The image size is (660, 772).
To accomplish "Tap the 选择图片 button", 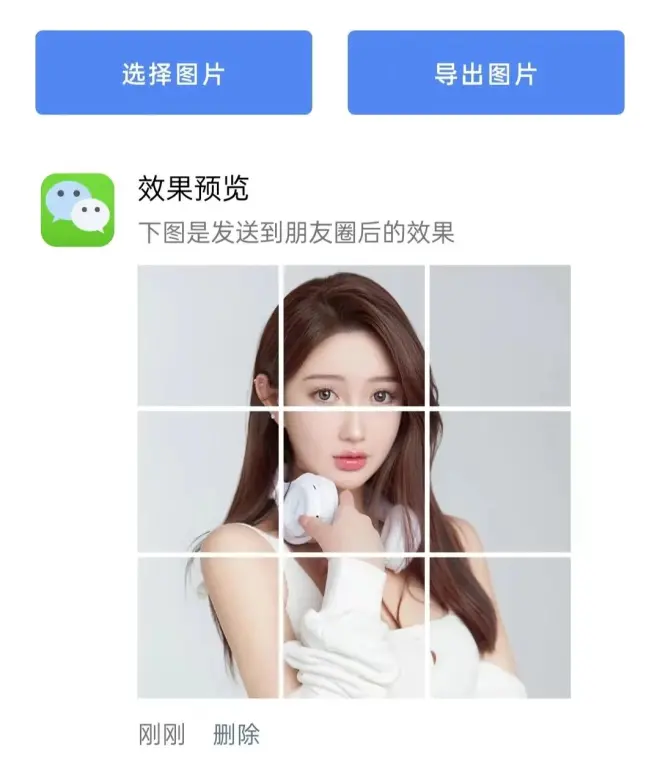I will tap(173, 73).
